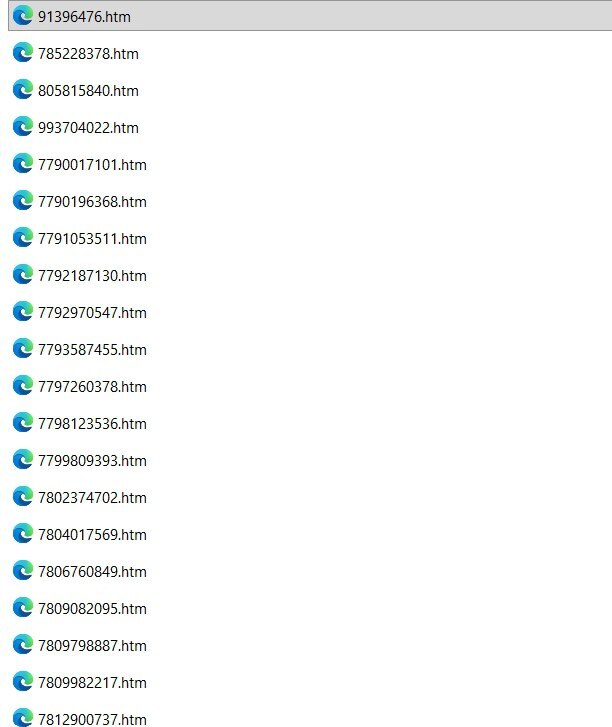
Task: Select 7809798887.htm
Action: pos(92,646)
